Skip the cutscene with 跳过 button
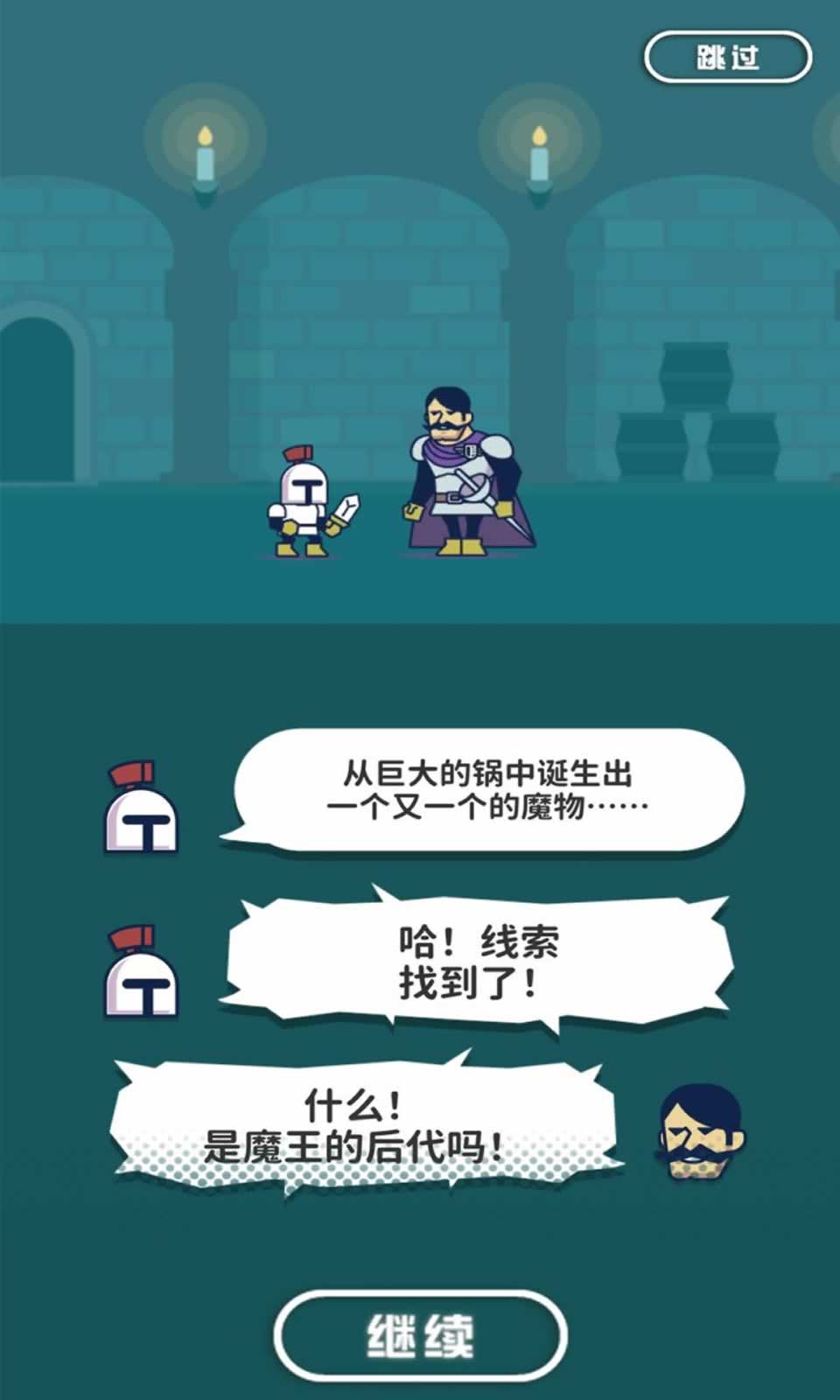 point(728,58)
